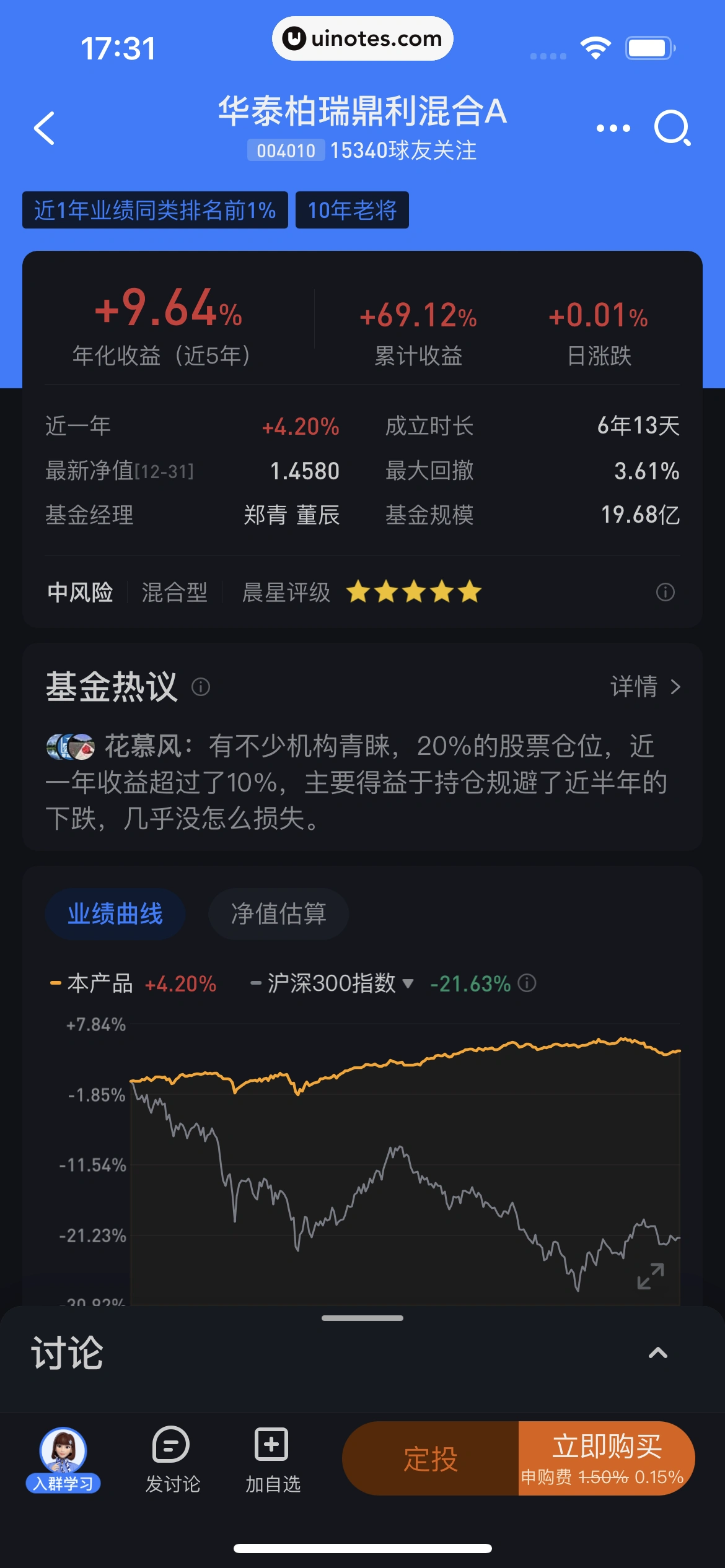Image resolution: width=725 pixels, height=1568 pixels.
Task: Switch to the 净值估算 tab
Action: click(278, 913)
